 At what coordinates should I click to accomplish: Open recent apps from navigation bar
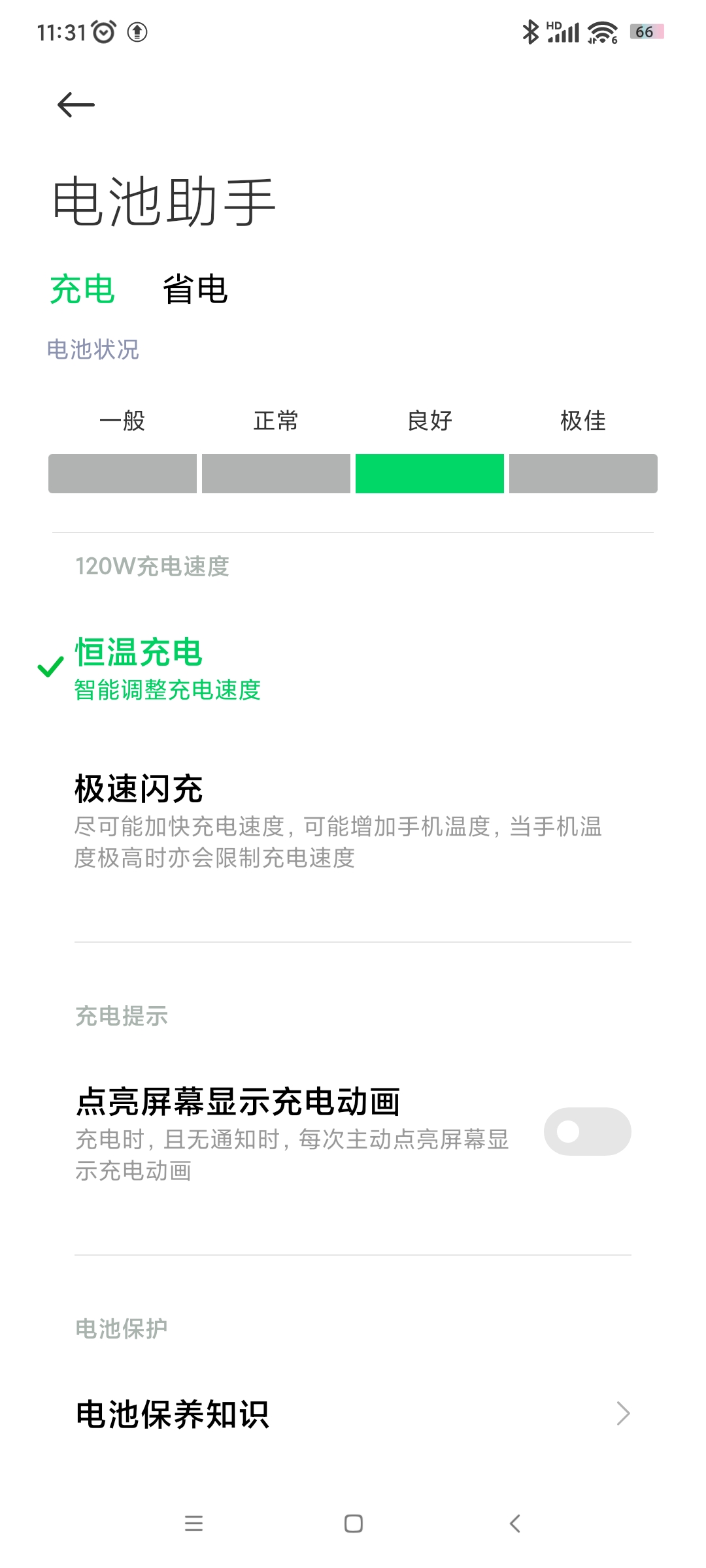point(193,1524)
